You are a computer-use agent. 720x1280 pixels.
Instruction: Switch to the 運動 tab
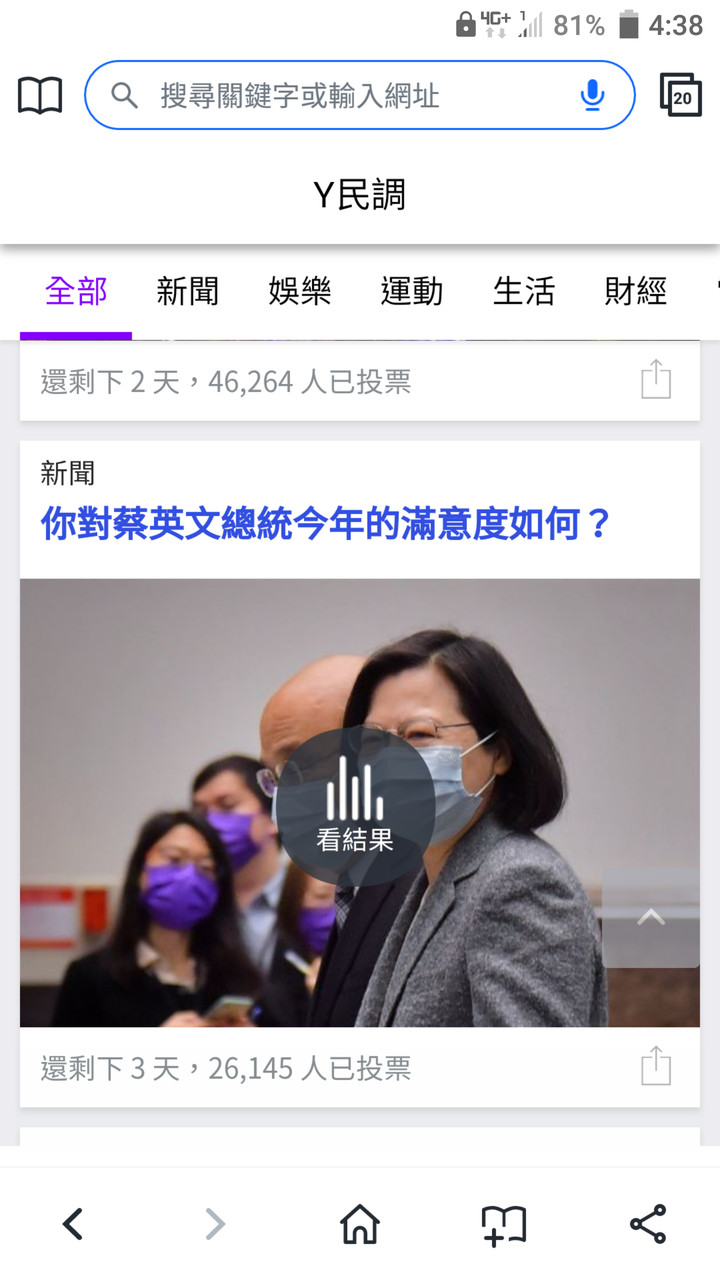tap(411, 292)
